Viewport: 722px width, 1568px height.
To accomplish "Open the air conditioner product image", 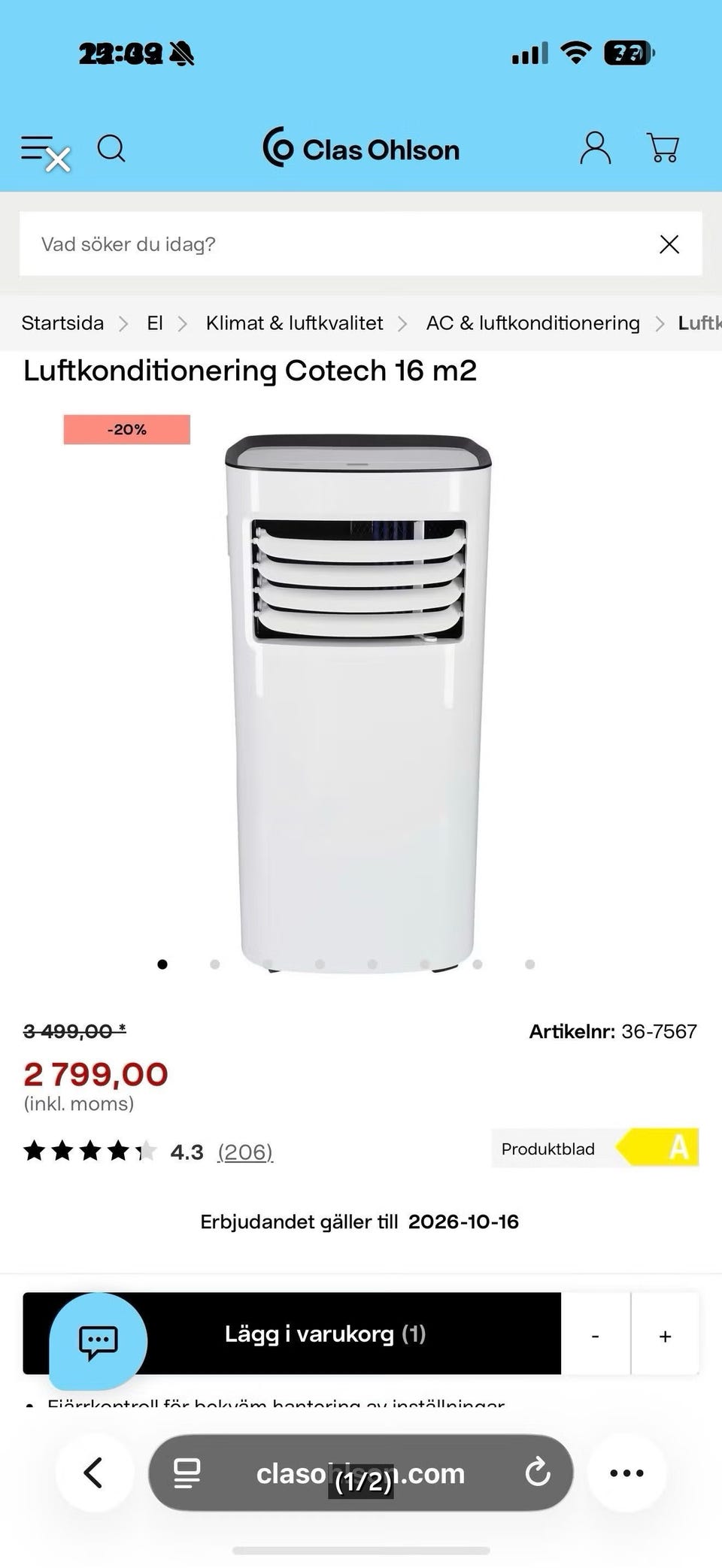I will (x=359, y=703).
